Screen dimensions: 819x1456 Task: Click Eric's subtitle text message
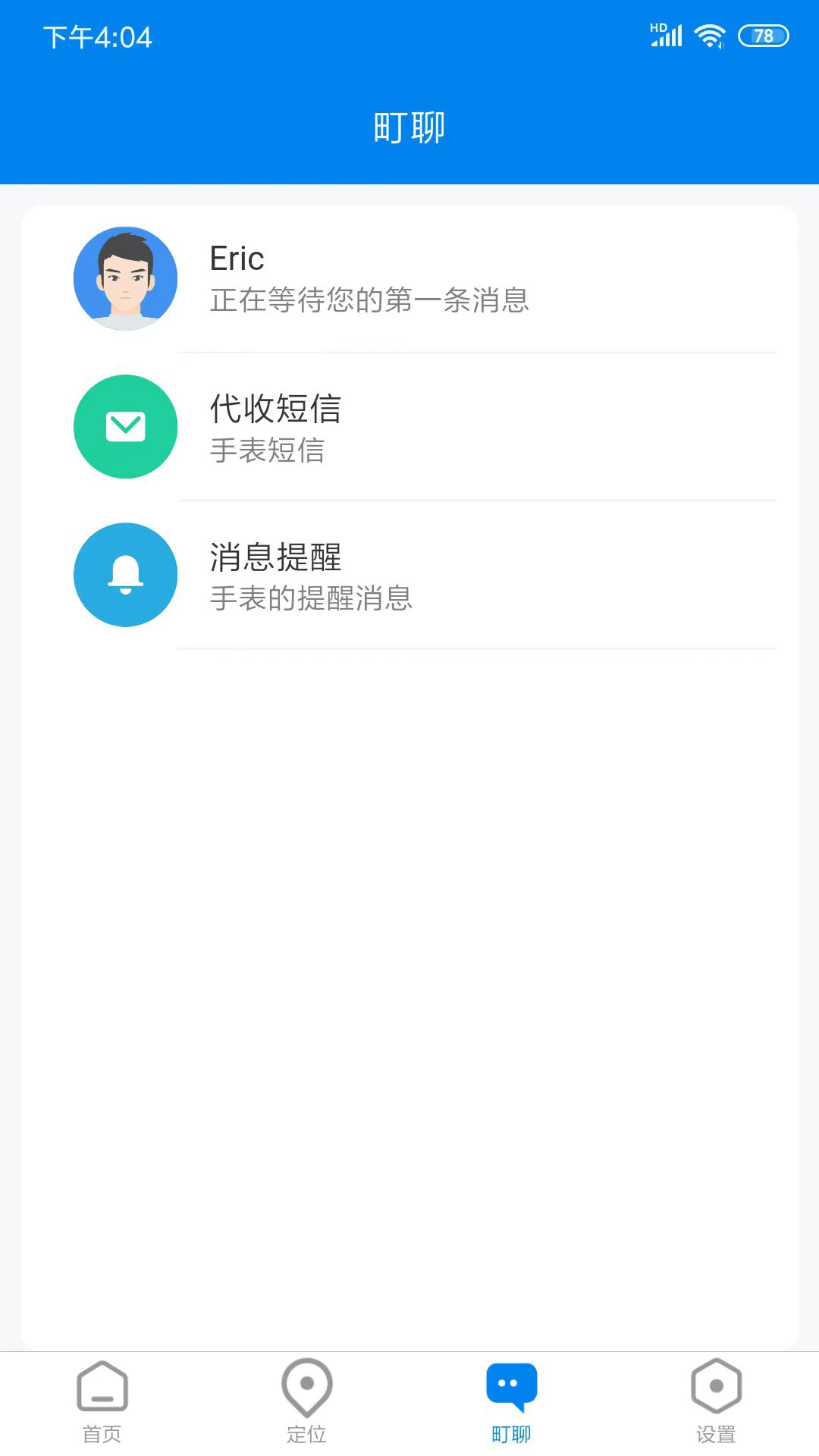[369, 301]
